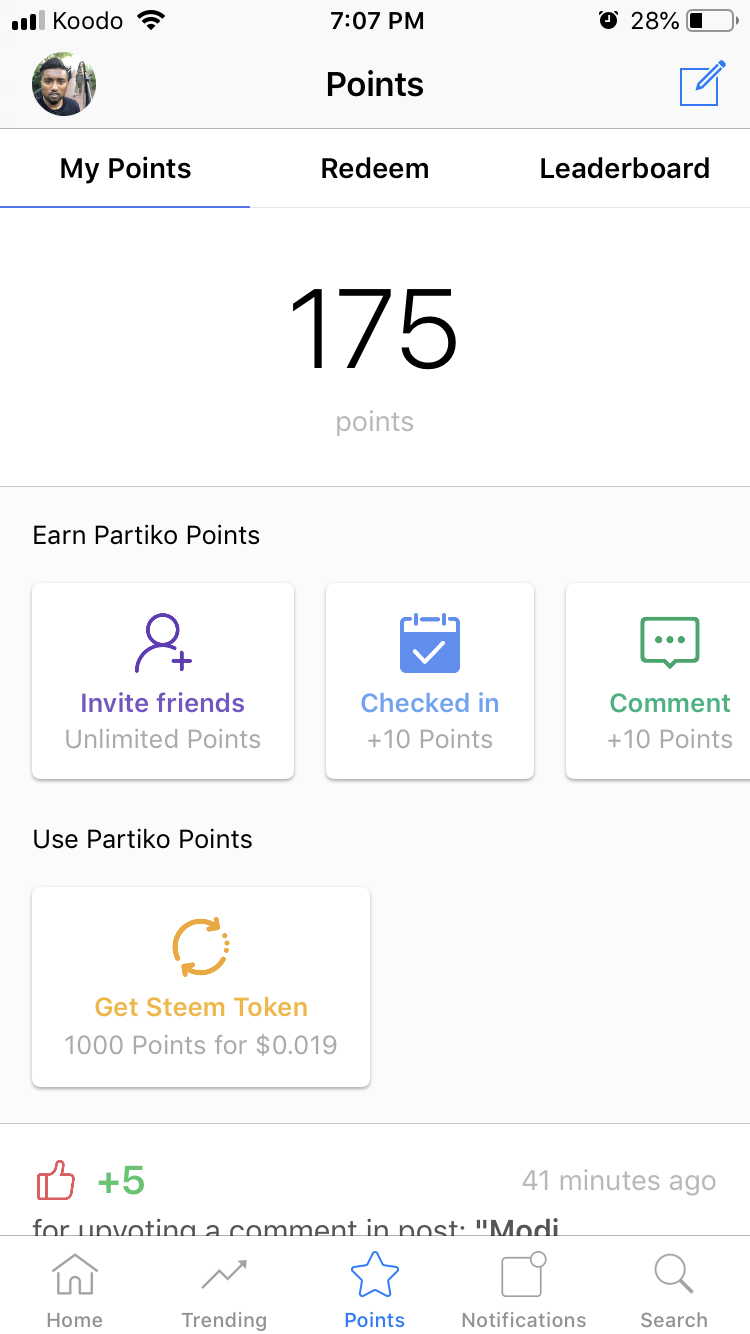The width and height of the screenshot is (750, 1334).
Task: Select the My Points tab
Action: [x=124, y=168]
